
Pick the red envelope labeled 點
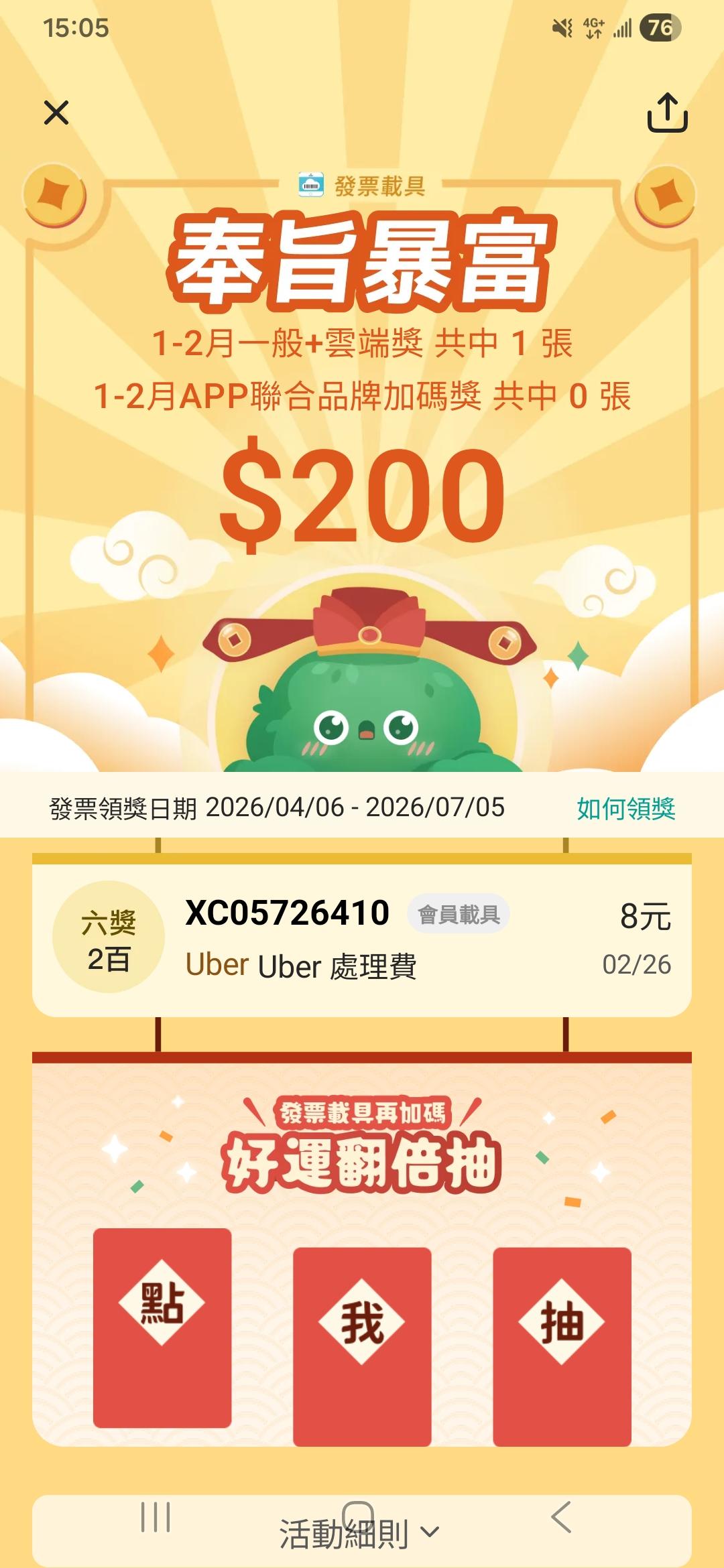pyautogui.click(x=162, y=1327)
